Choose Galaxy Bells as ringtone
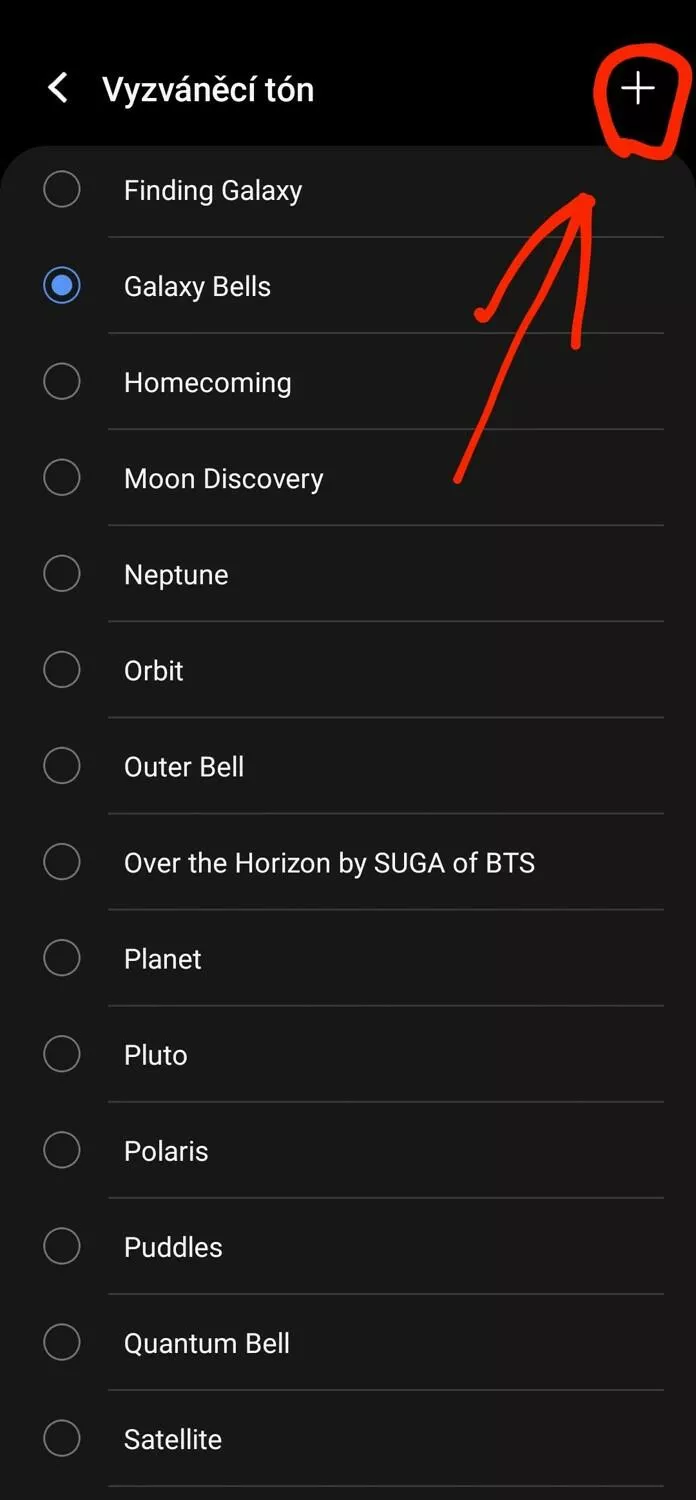 [x=348, y=286]
